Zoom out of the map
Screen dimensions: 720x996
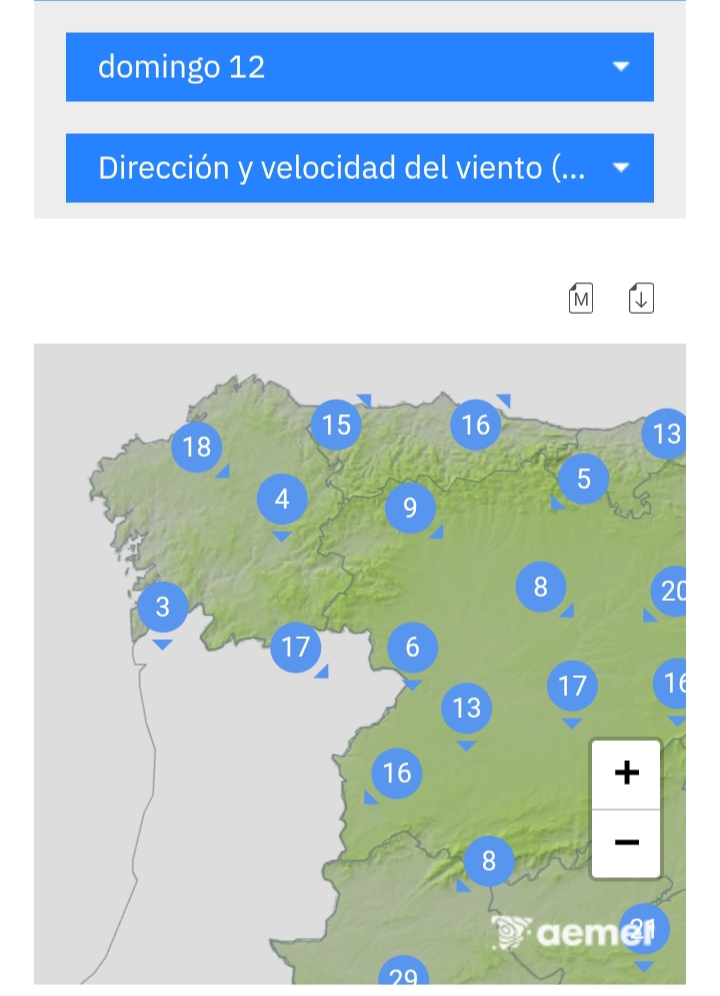pyautogui.click(x=626, y=843)
